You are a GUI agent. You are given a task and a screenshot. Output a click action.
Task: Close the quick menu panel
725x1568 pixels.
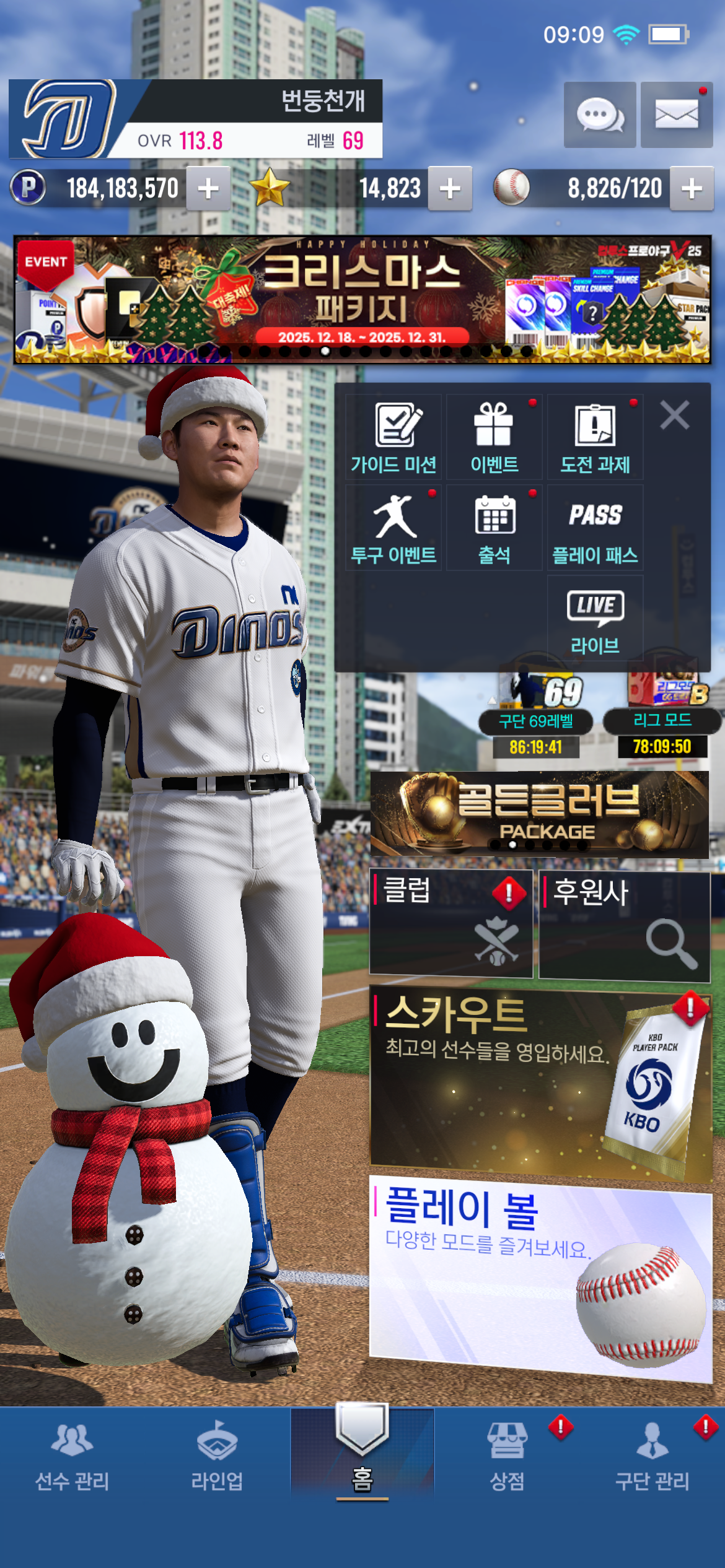tap(674, 415)
